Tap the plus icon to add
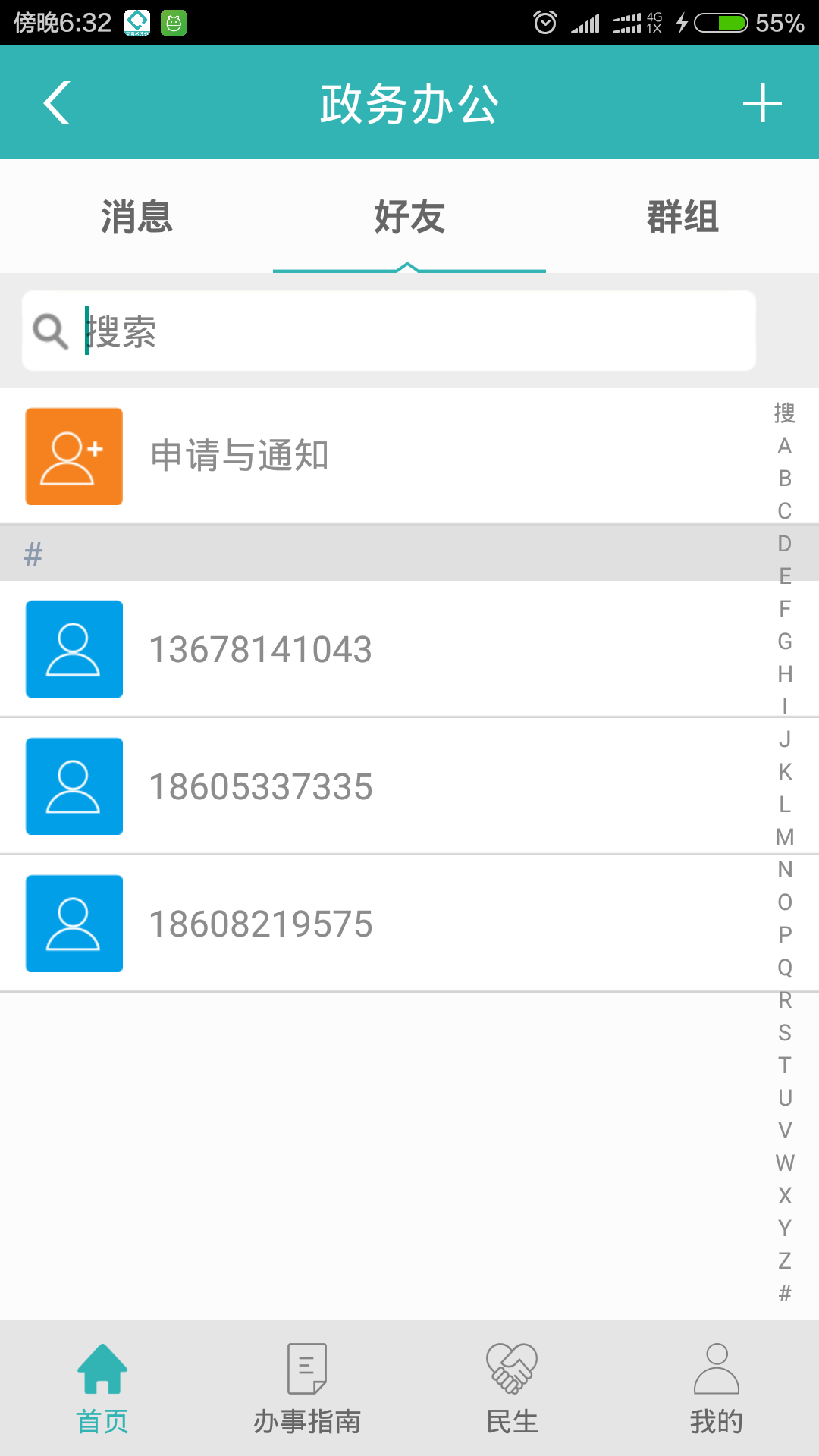 [761, 103]
